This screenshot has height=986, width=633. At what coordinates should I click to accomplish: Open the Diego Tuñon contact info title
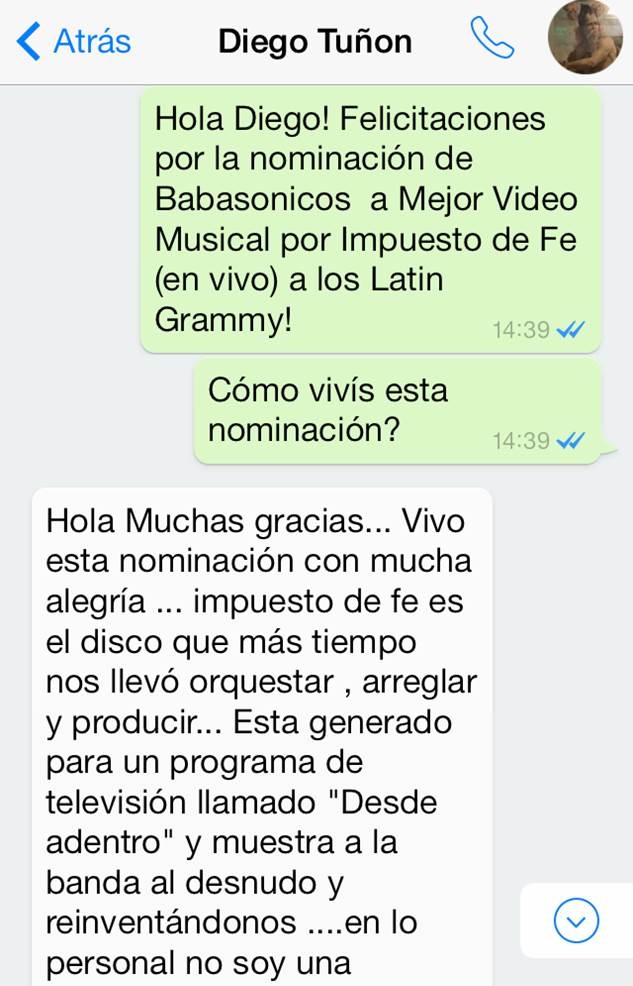314,42
